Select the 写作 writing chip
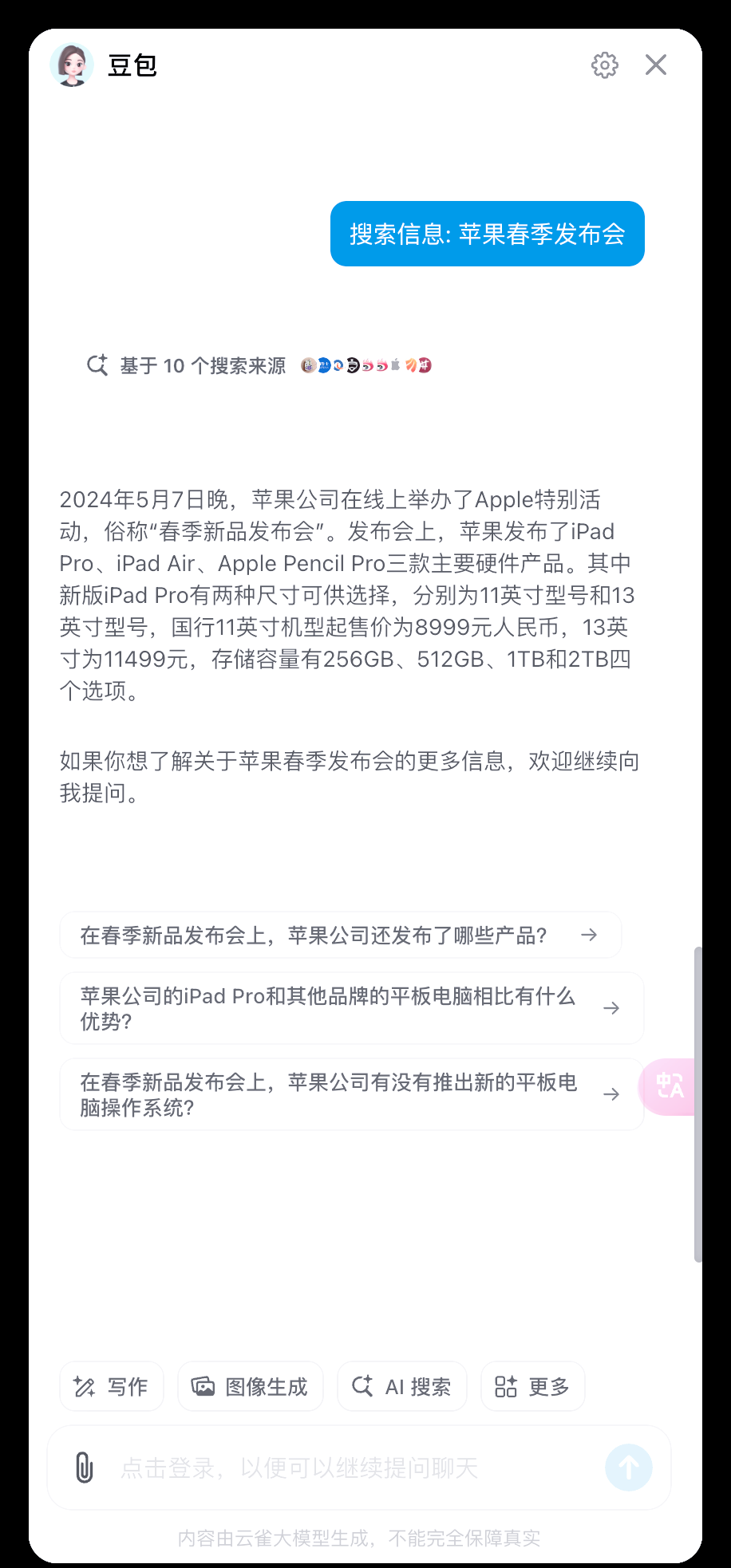This screenshot has width=731, height=1568. [x=112, y=1387]
